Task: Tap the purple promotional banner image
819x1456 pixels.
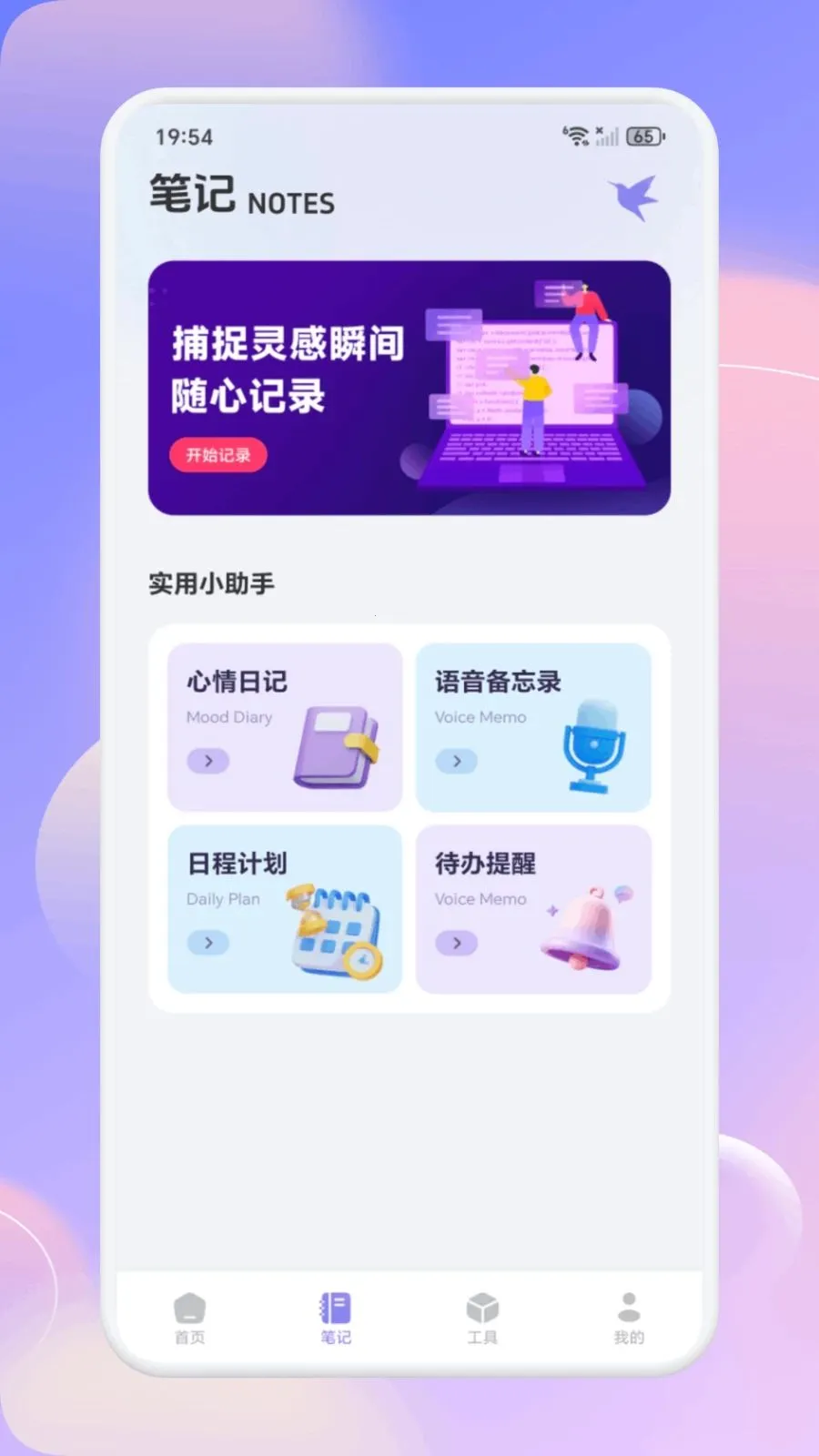Action: click(x=409, y=386)
